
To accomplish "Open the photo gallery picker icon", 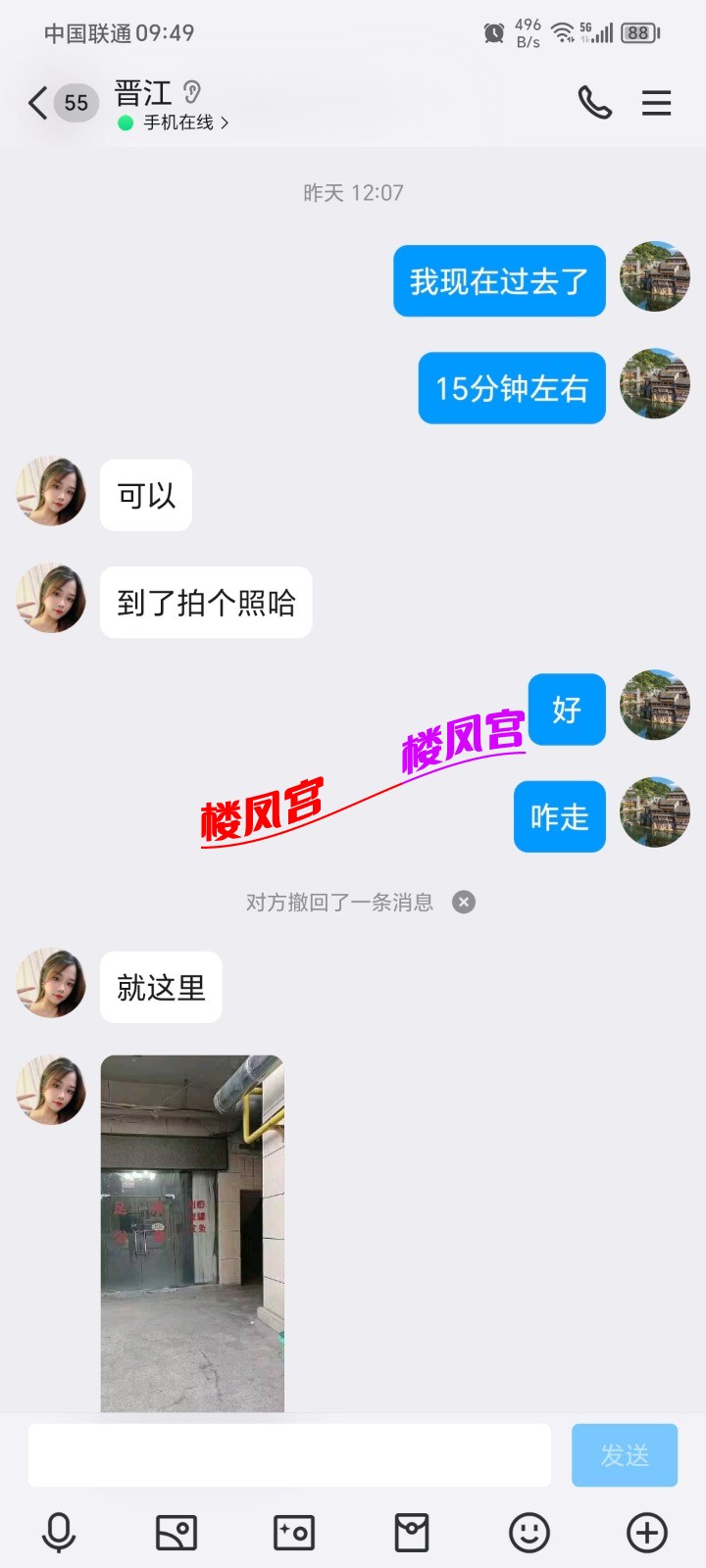I will pos(176,1534).
